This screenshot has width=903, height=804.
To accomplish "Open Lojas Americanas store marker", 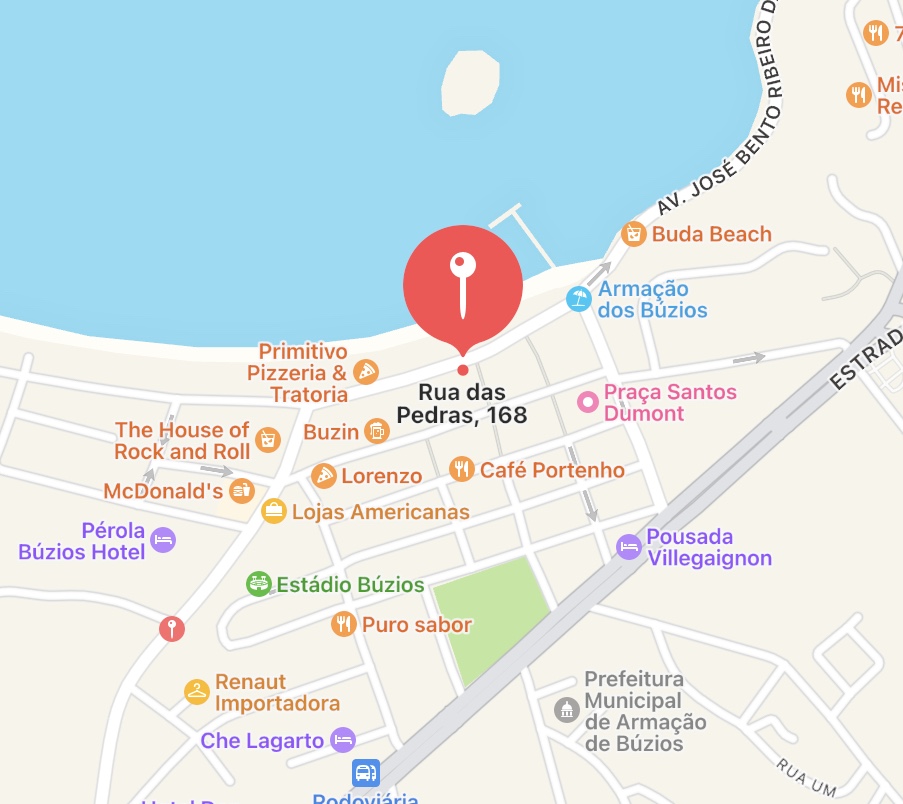I will click(x=273, y=512).
